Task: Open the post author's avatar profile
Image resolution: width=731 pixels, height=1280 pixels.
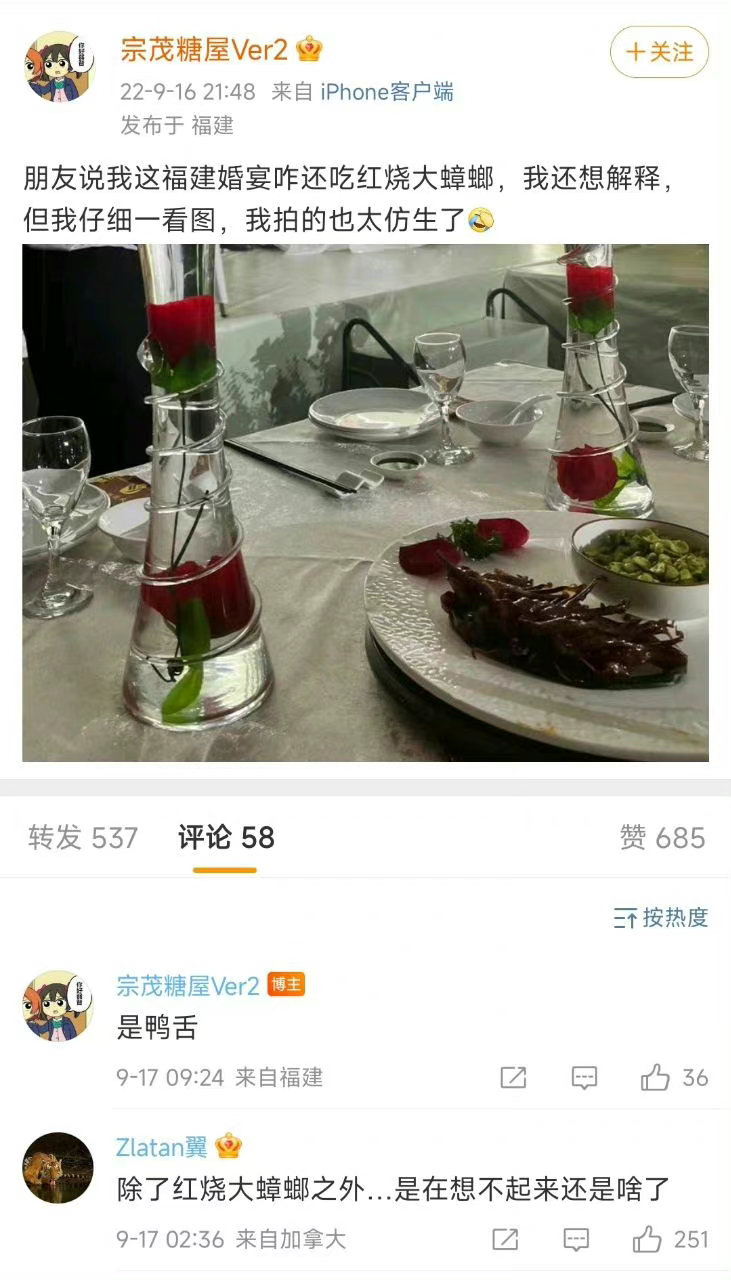Action: [x=59, y=67]
